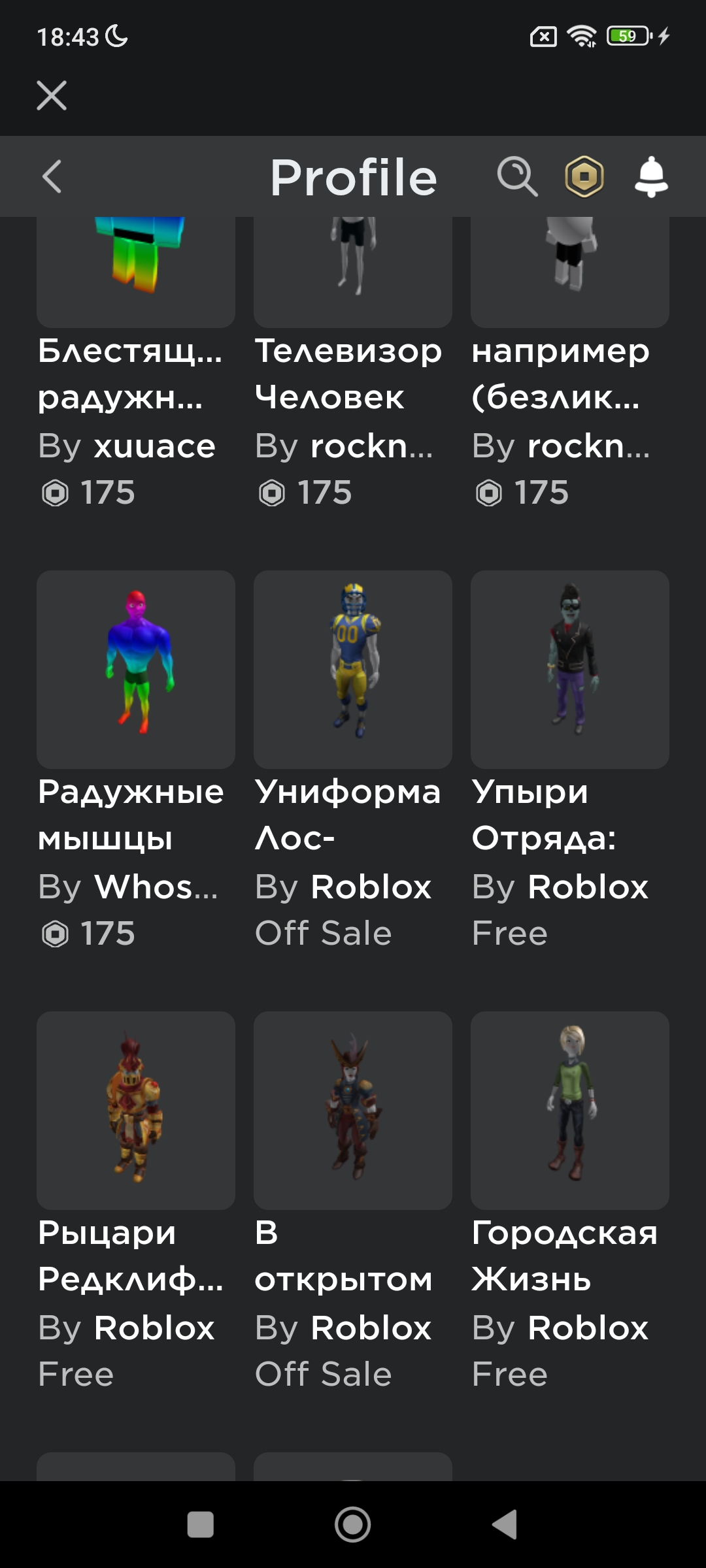Image resolution: width=706 pixels, height=1568 pixels.
Task: Open search from the Profile header
Action: point(517,176)
